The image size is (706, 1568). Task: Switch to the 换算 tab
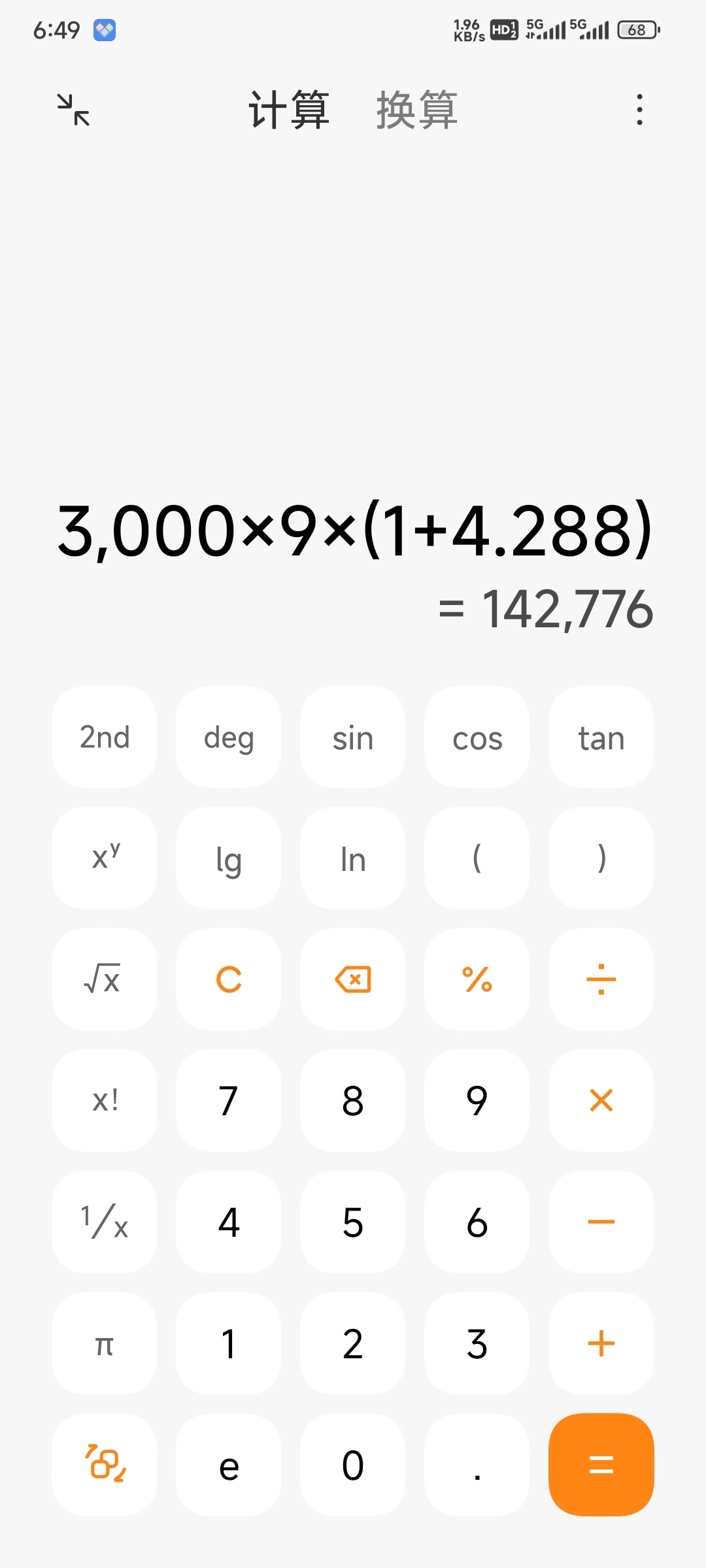point(416,110)
